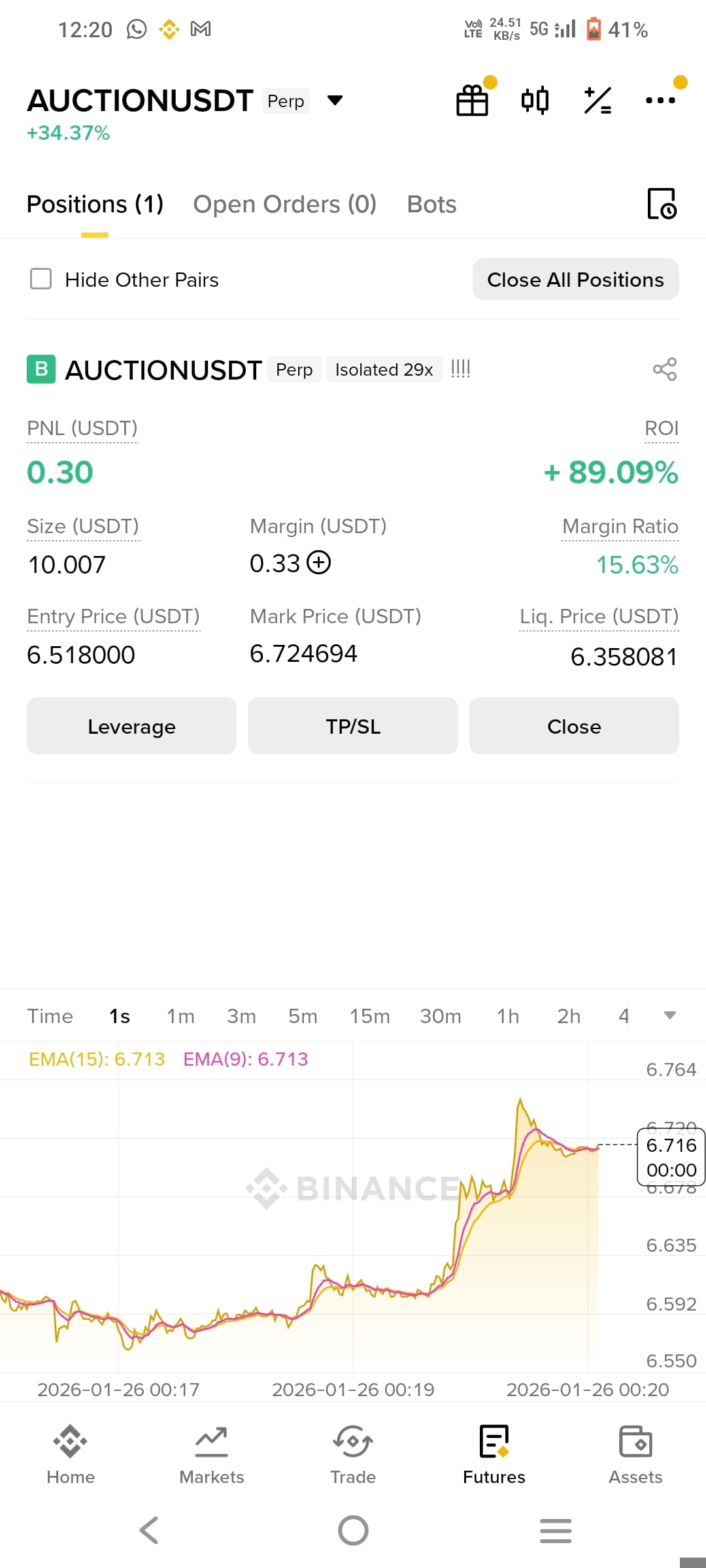
Task: Select the 15m chart interval
Action: coord(369,1016)
